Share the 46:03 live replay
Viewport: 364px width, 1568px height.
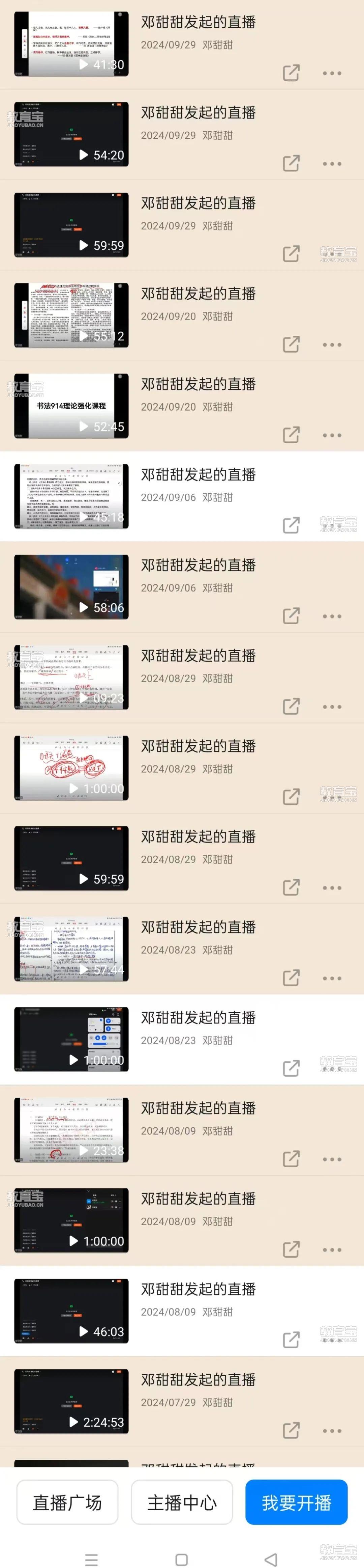pos(291,1340)
